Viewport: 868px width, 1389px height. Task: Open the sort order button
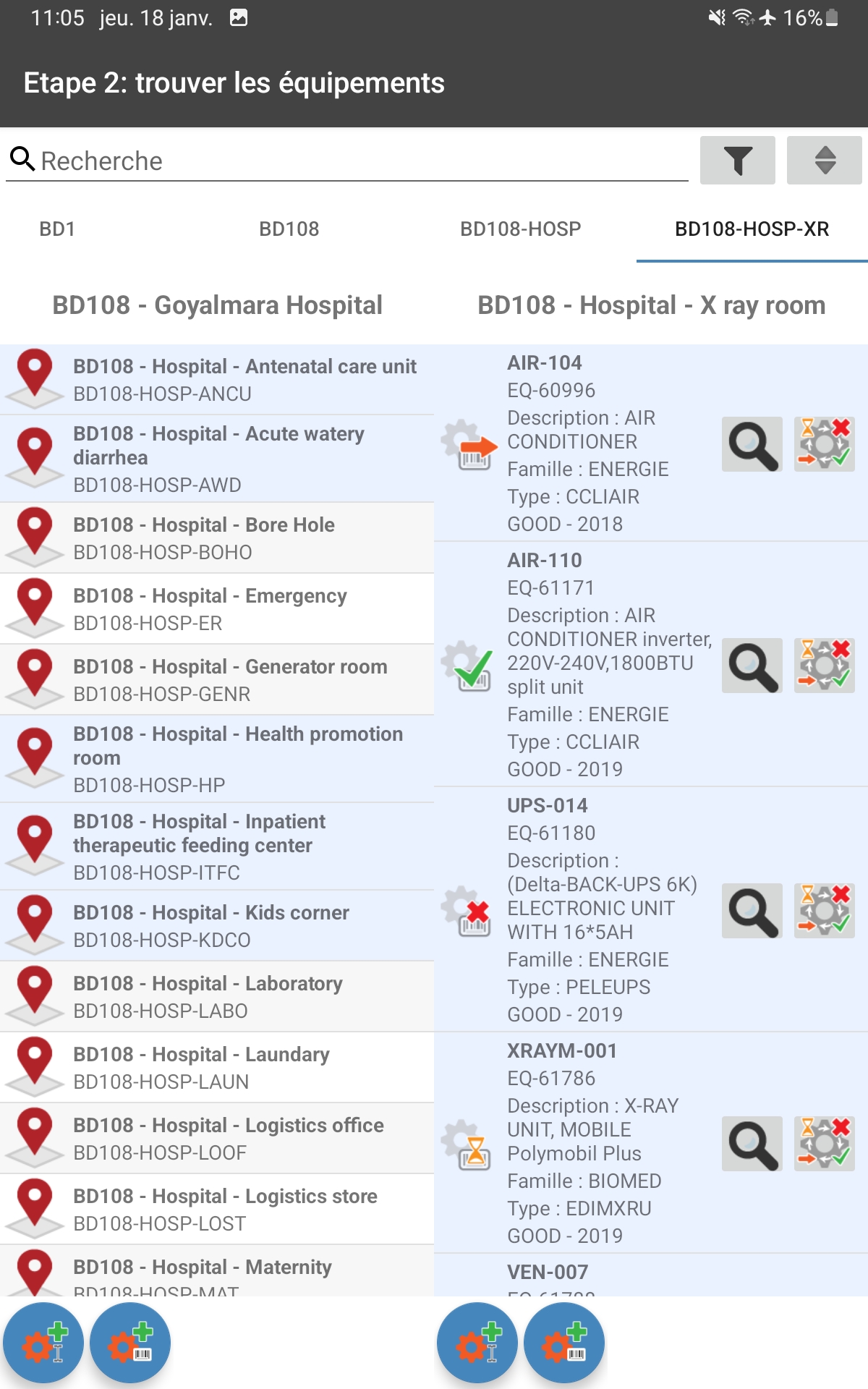coord(825,161)
